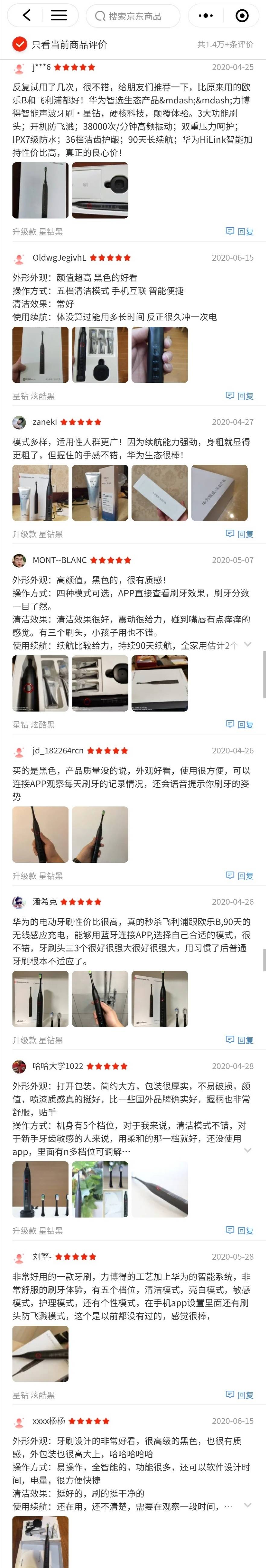Image resolution: width=266 pixels, height=1568 pixels.
Task: Open first photo in j***6's review
Action: click(x=40, y=190)
